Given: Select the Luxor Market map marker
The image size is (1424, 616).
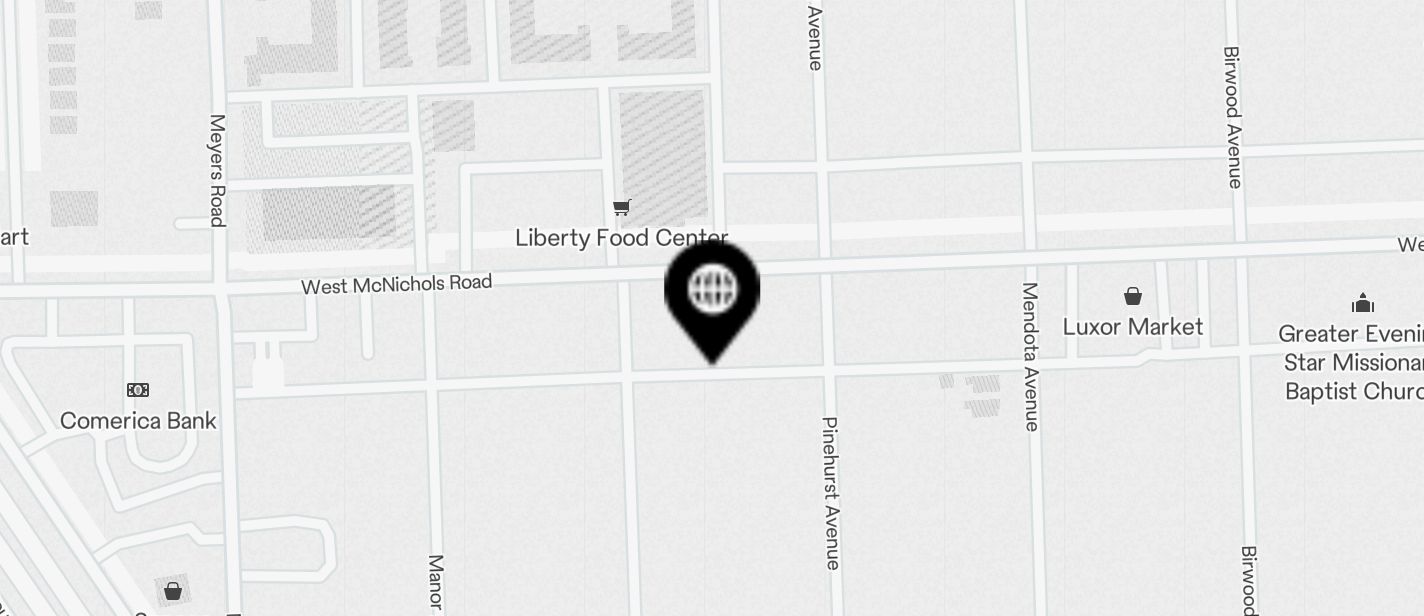Looking at the screenshot, I should [x=1132, y=297].
